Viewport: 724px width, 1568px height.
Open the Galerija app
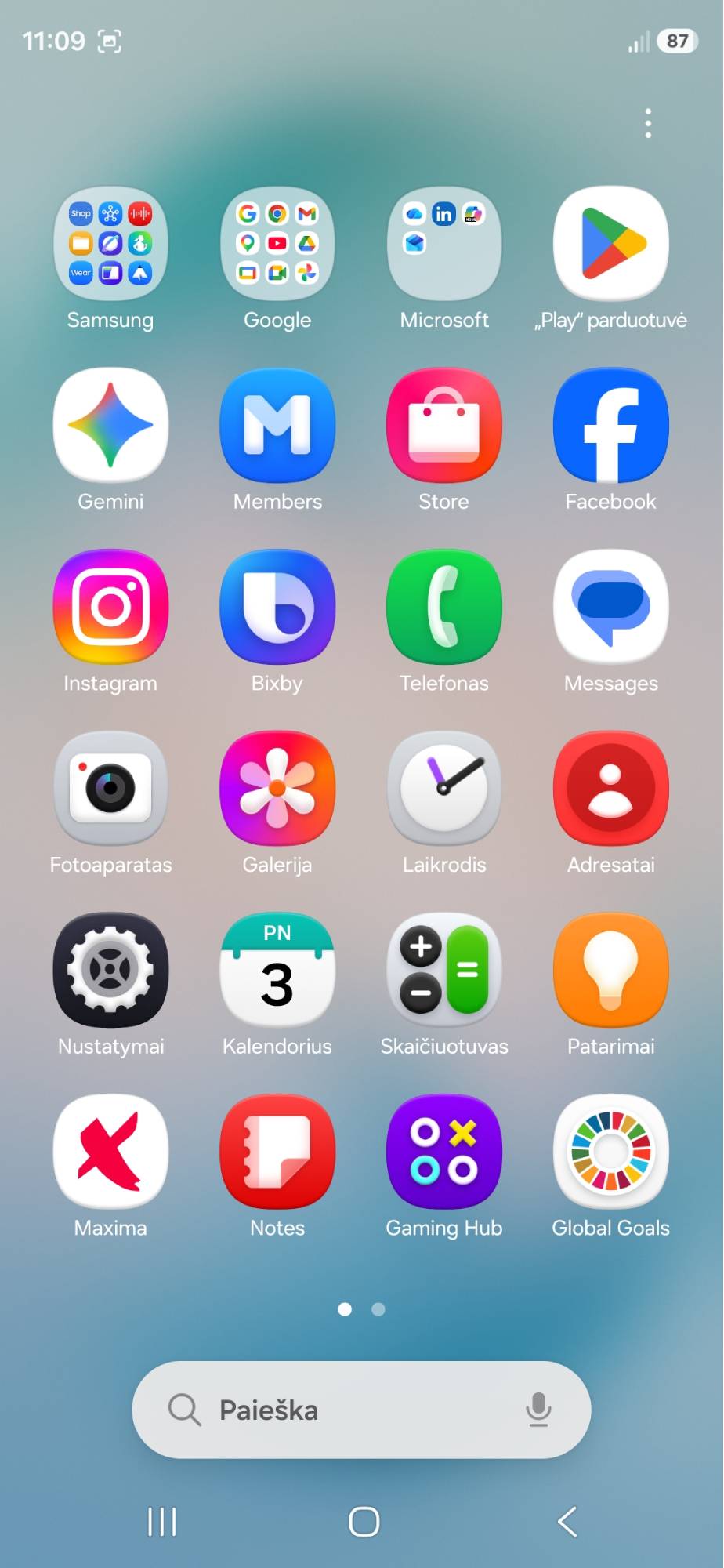point(277,788)
